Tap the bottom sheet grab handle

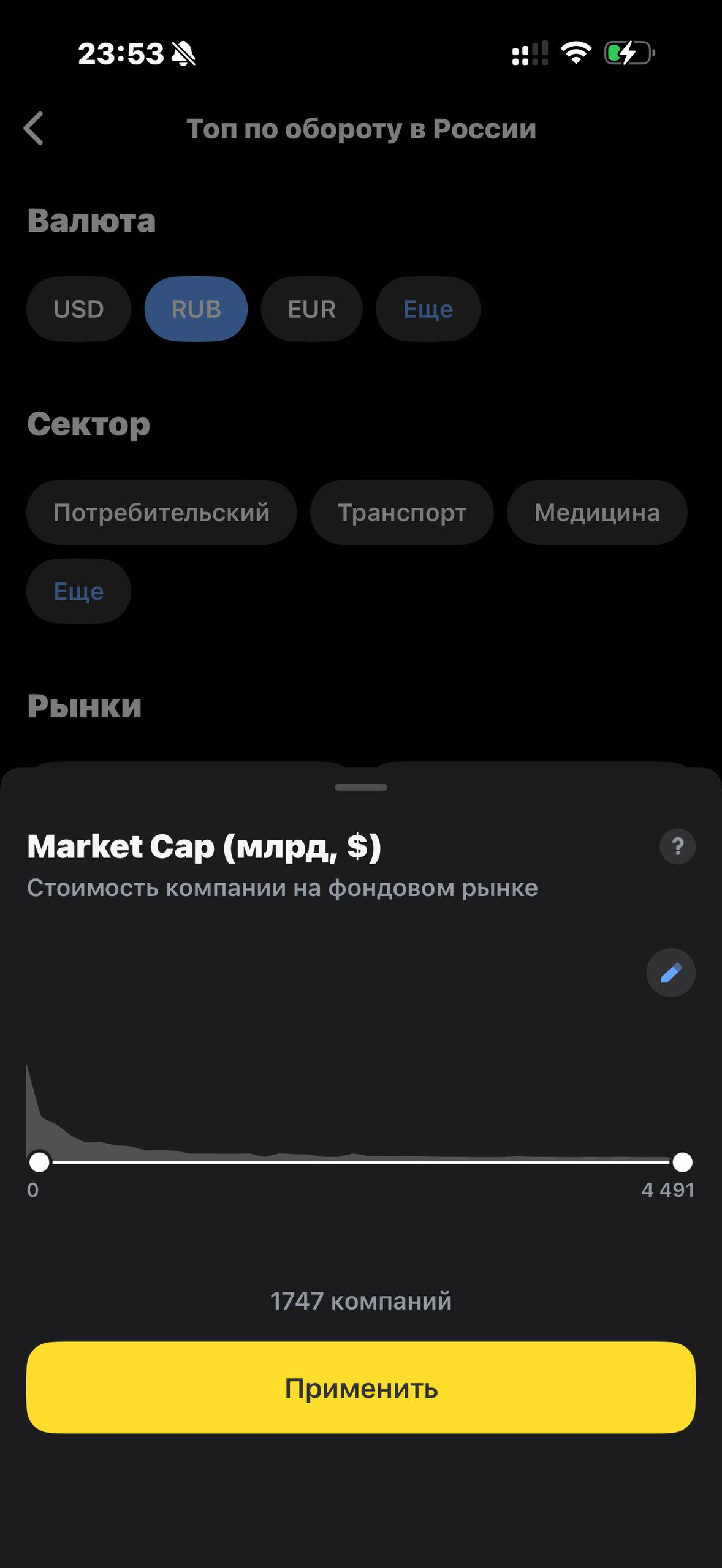pos(361,787)
